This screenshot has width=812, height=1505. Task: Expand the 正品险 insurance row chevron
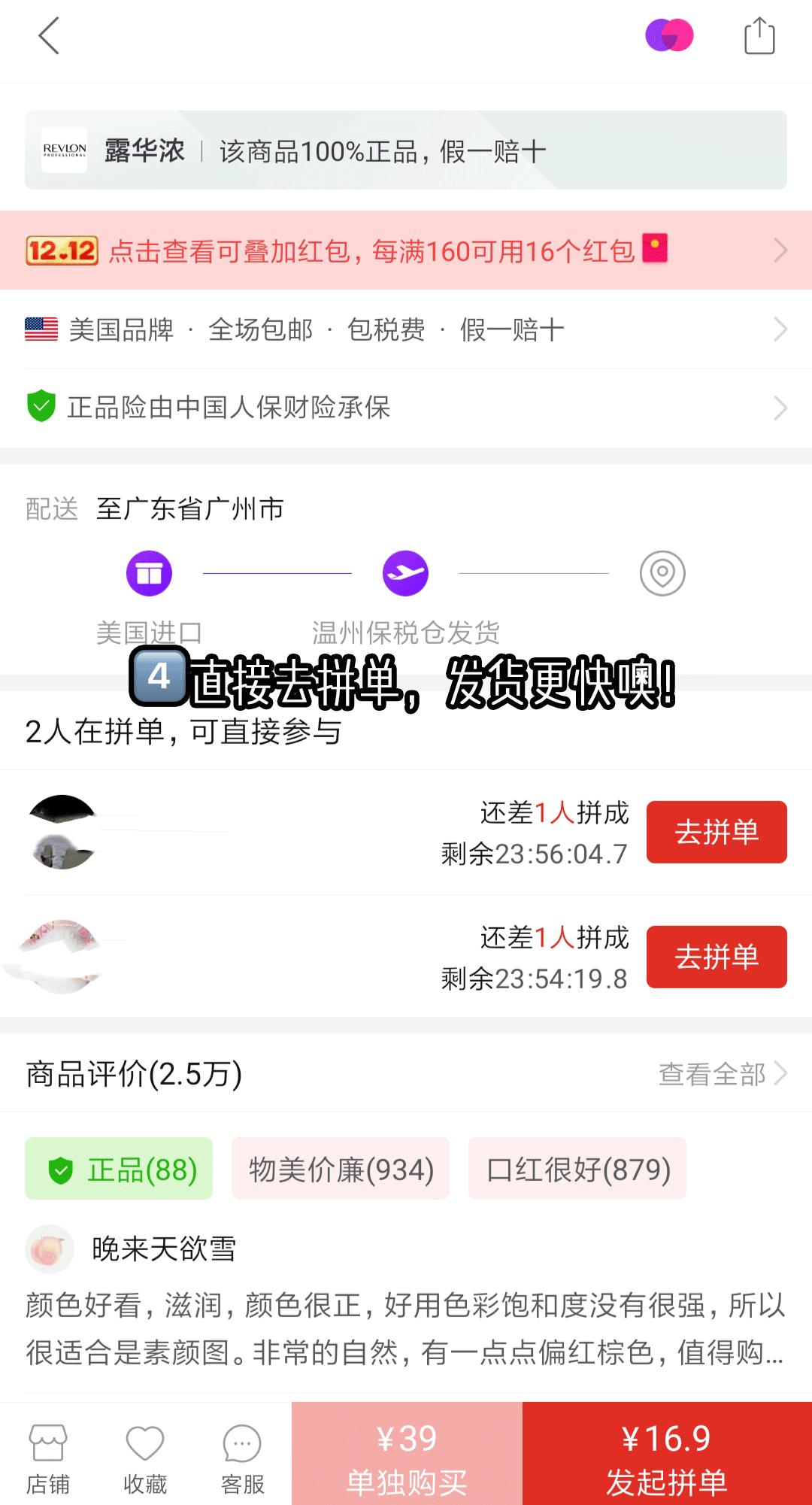coord(781,407)
